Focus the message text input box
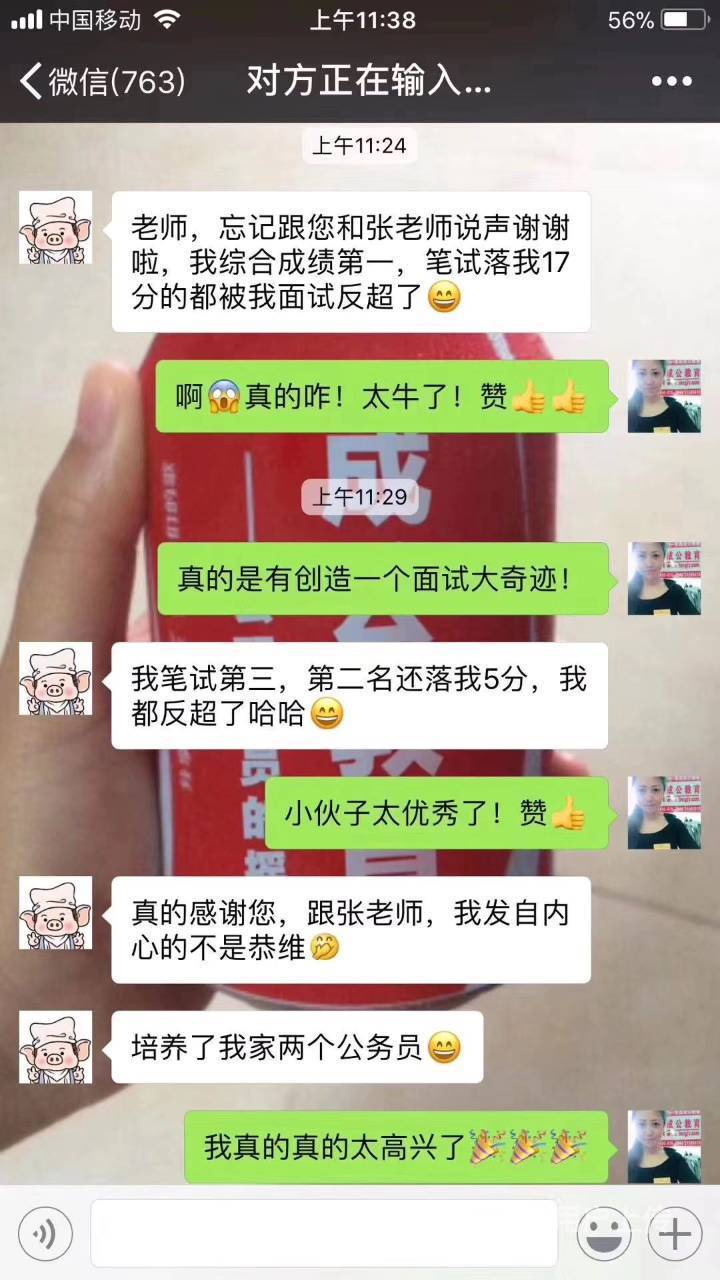 (x=324, y=1233)
